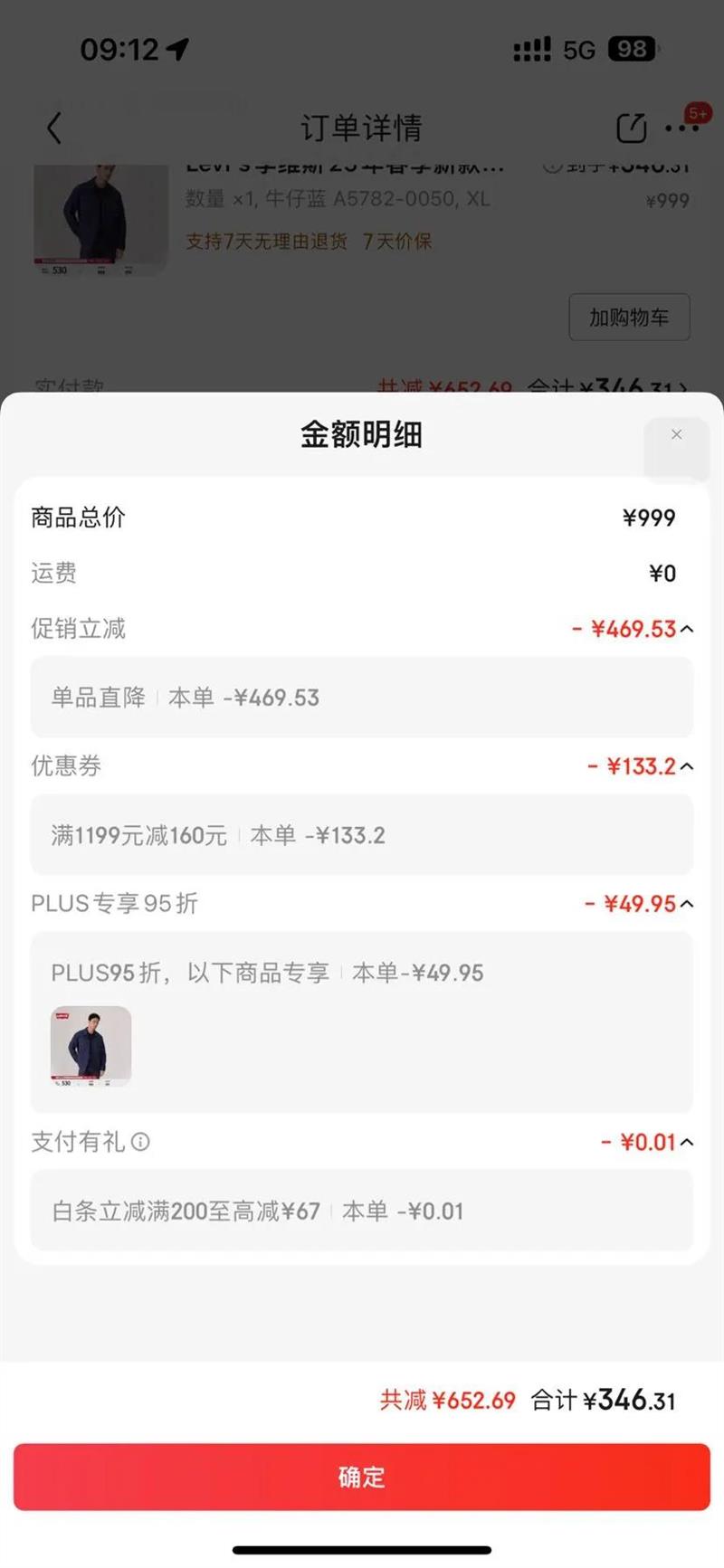
Task: Collapse the 支付有礼 details
Action: pos(687,1142)
